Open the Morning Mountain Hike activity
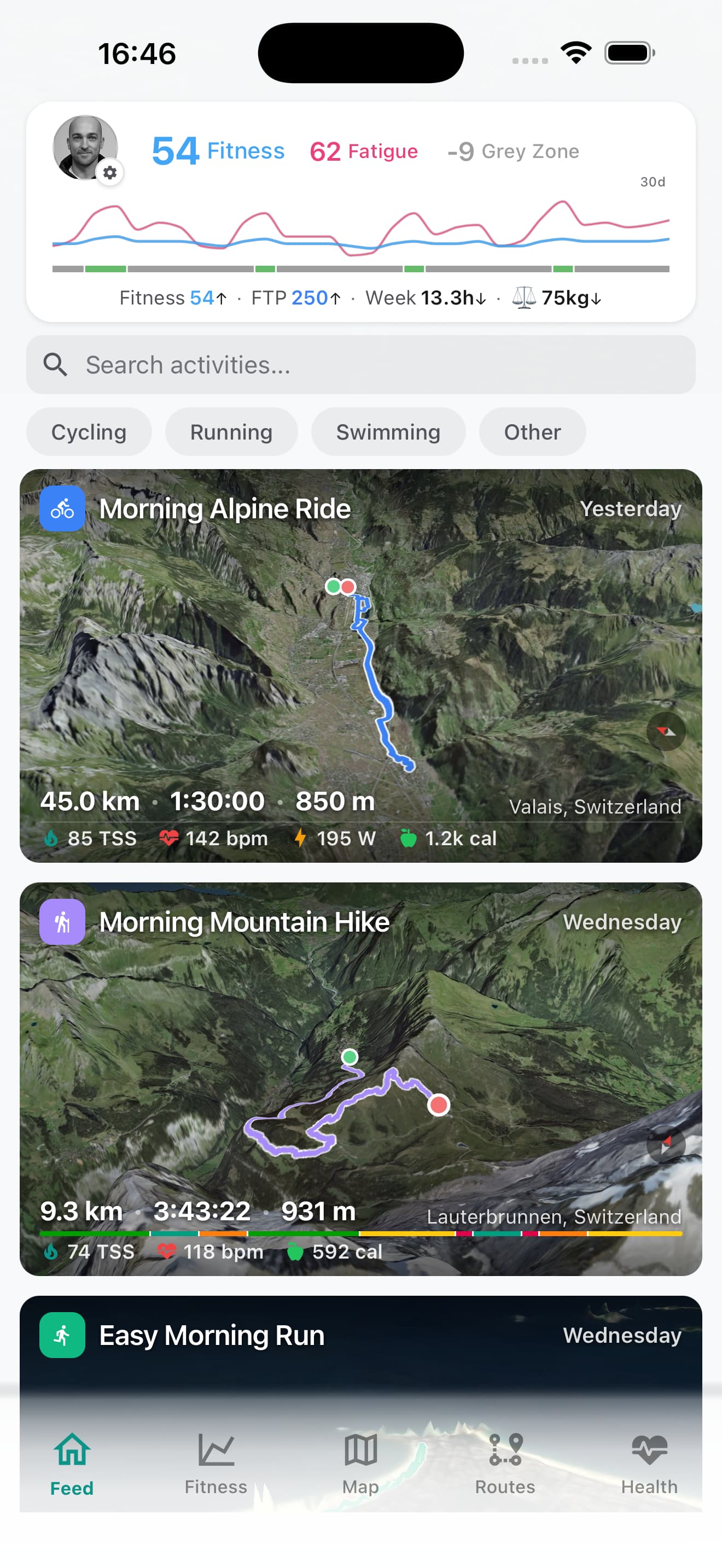This screenshot has height=1568, width=722. point(243,922)
